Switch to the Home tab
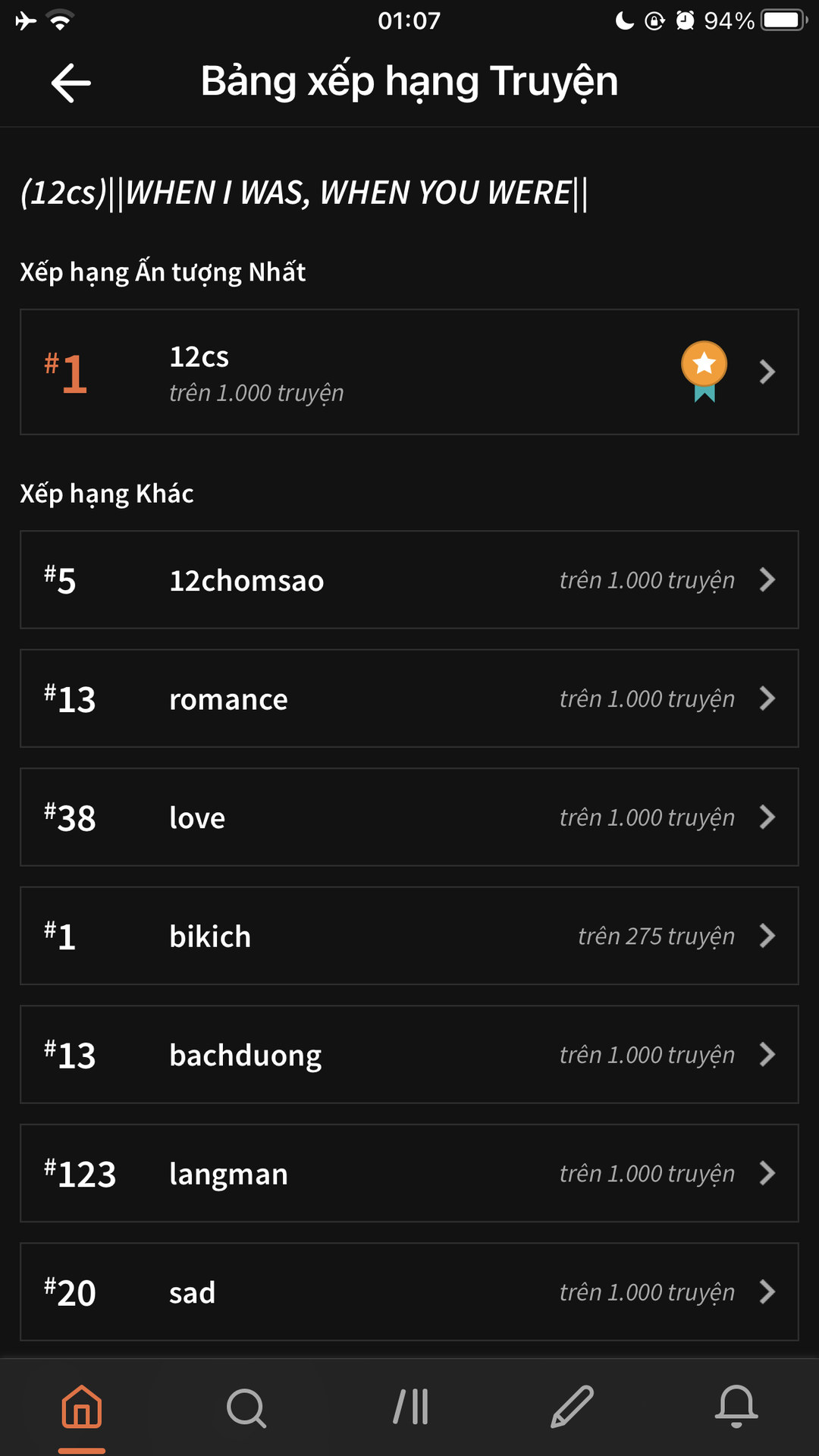Viewport: 819px width, 1456px height. 82,1407
